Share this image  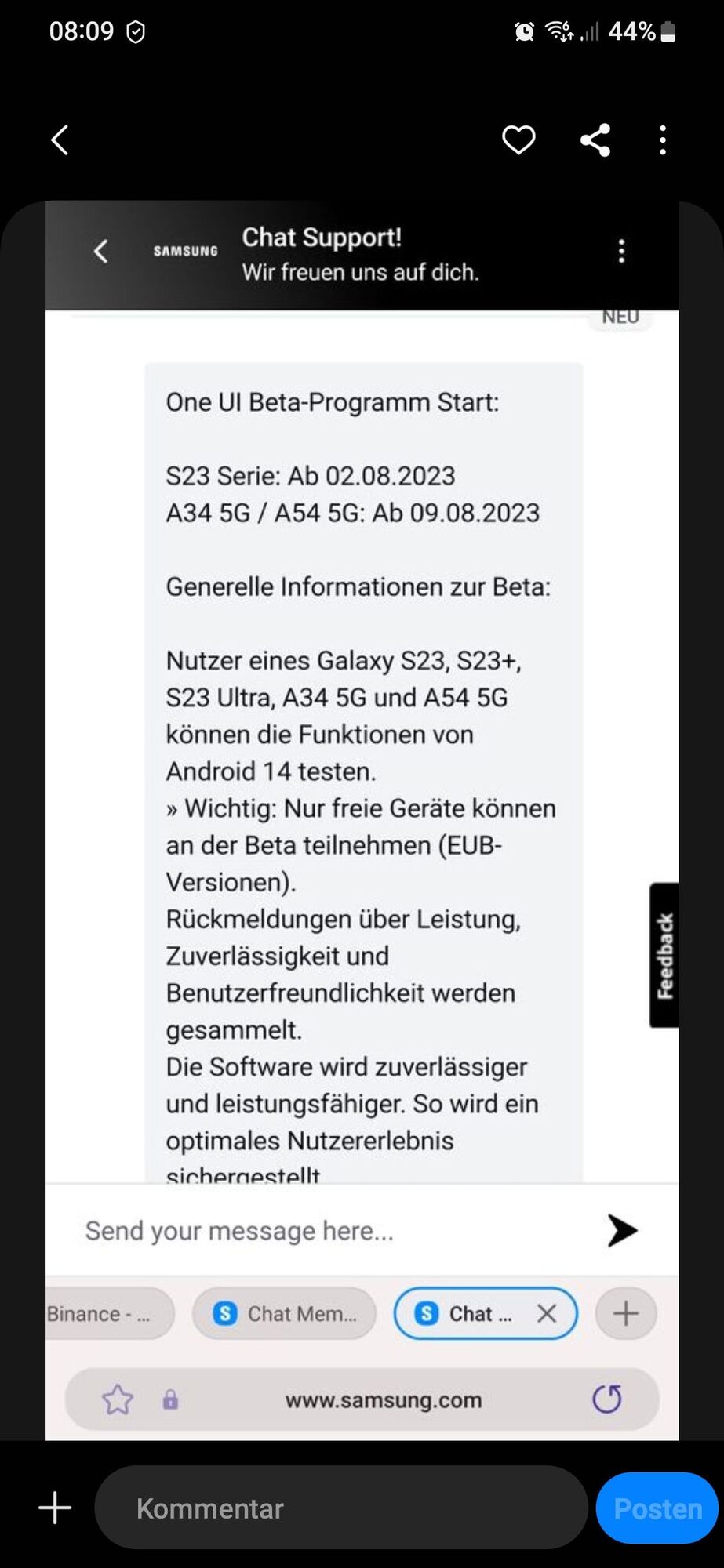click(595, 140)
